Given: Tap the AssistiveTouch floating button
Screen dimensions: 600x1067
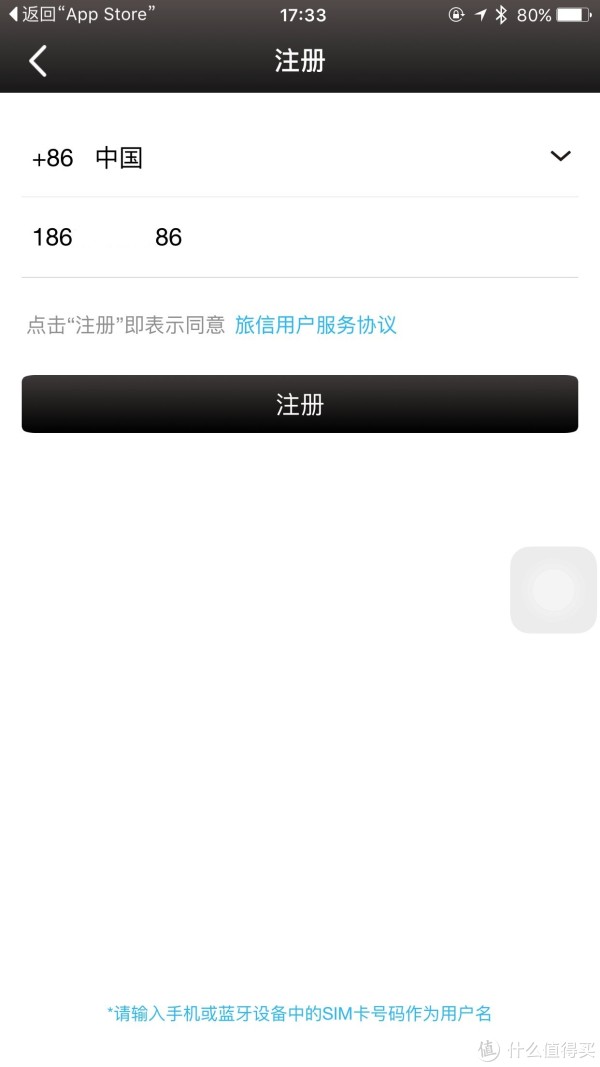Looking at the screenshot, I should tap(553, 590).
